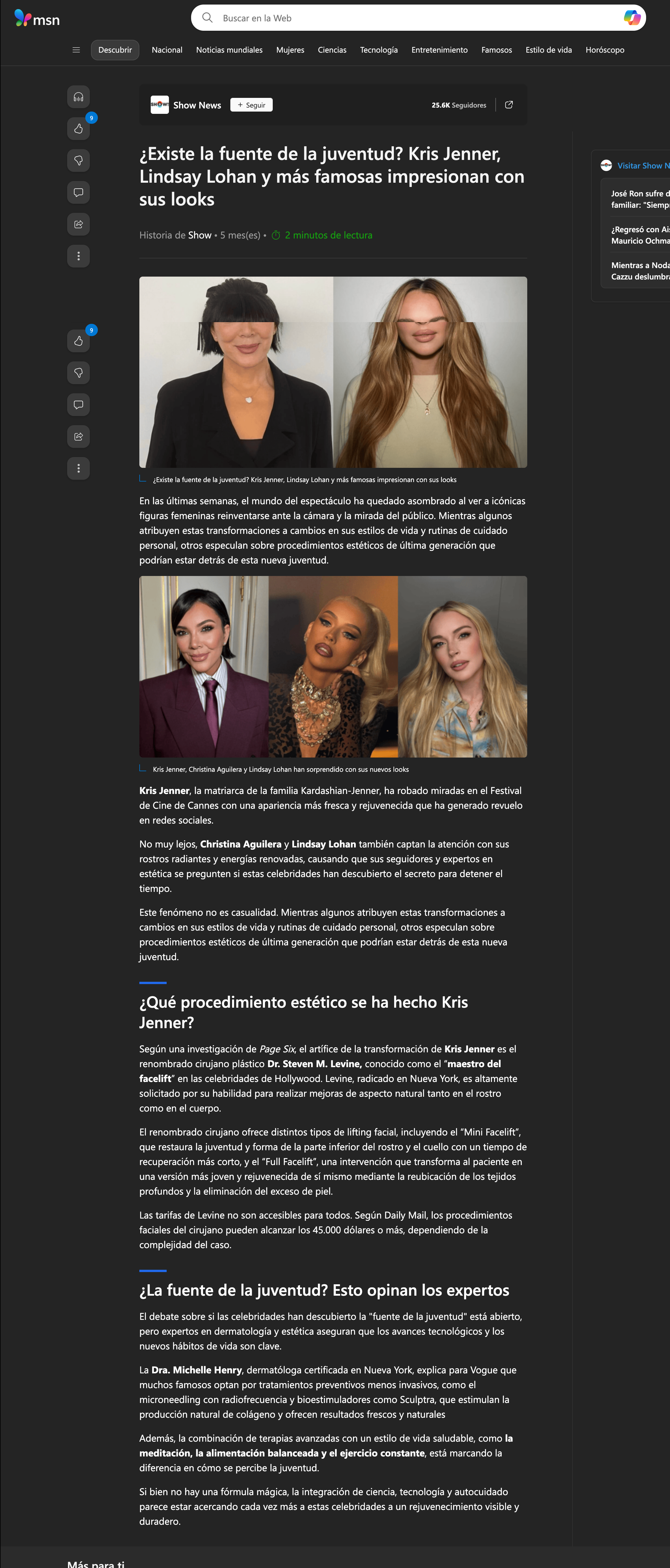Open the Estilo de vida section

pos(549,50)
